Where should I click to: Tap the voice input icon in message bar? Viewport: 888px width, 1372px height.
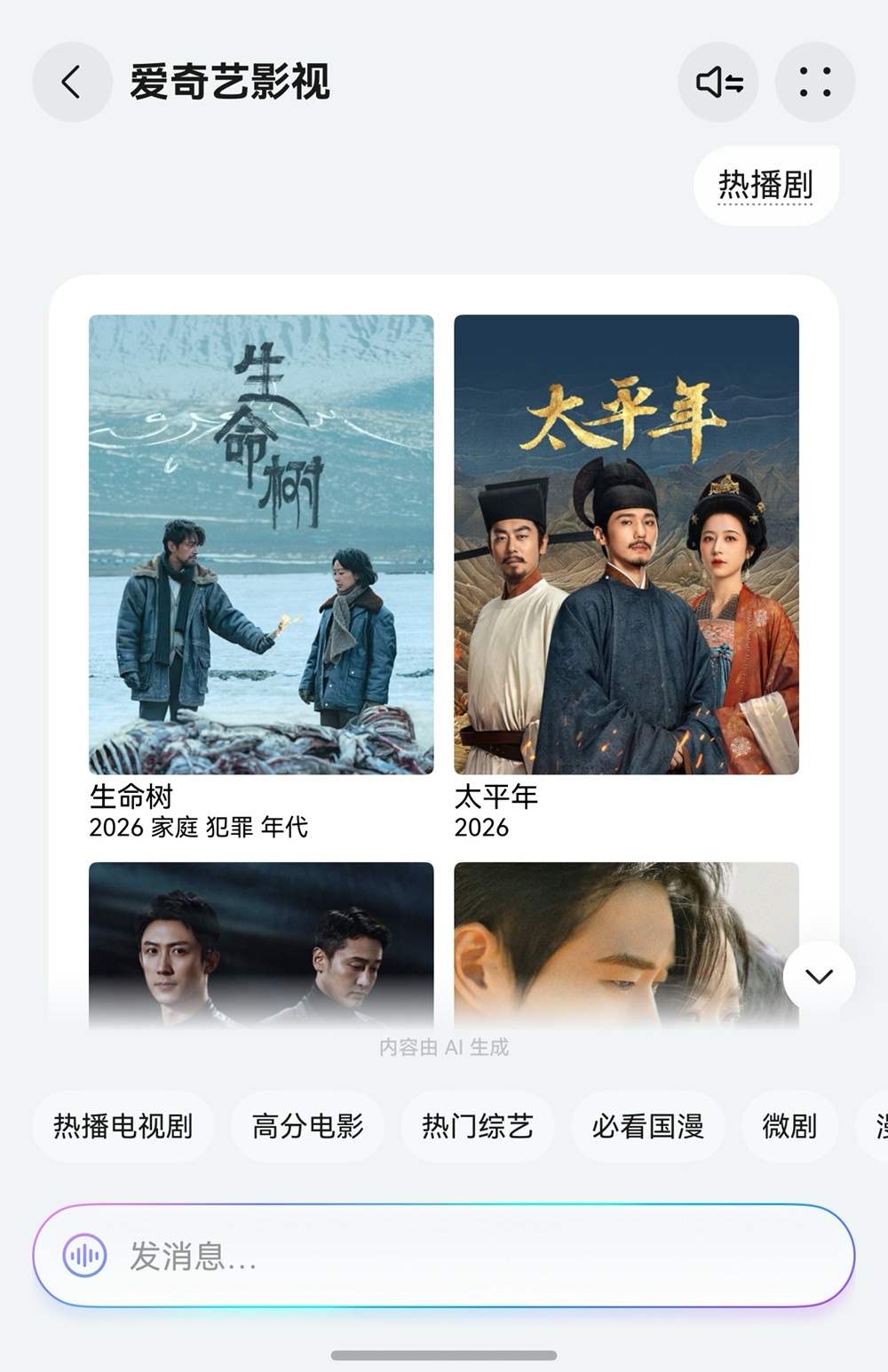[x=83, y=1258]
